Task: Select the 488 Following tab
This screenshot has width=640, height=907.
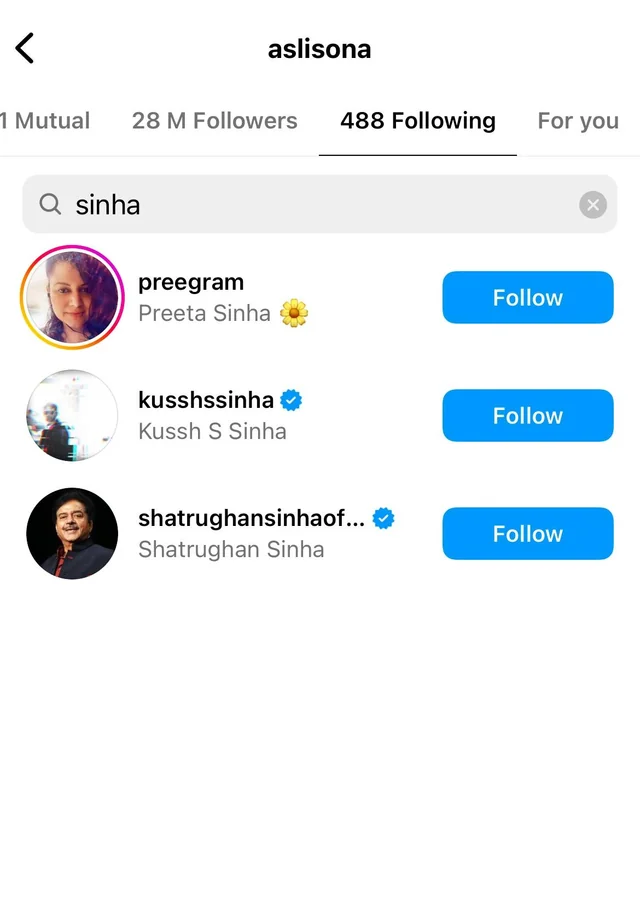Action: [417, 121]
